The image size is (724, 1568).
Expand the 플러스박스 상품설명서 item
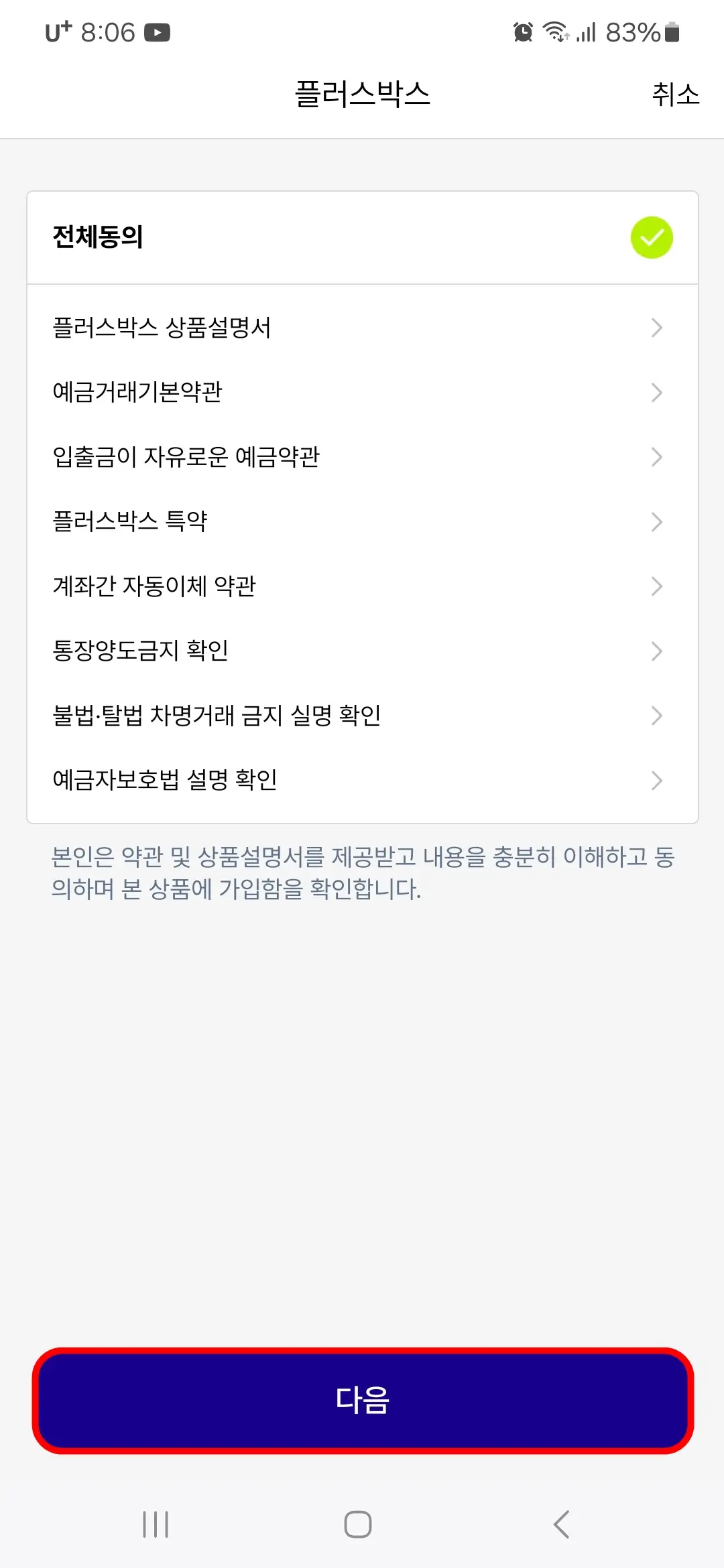(362, 328)
